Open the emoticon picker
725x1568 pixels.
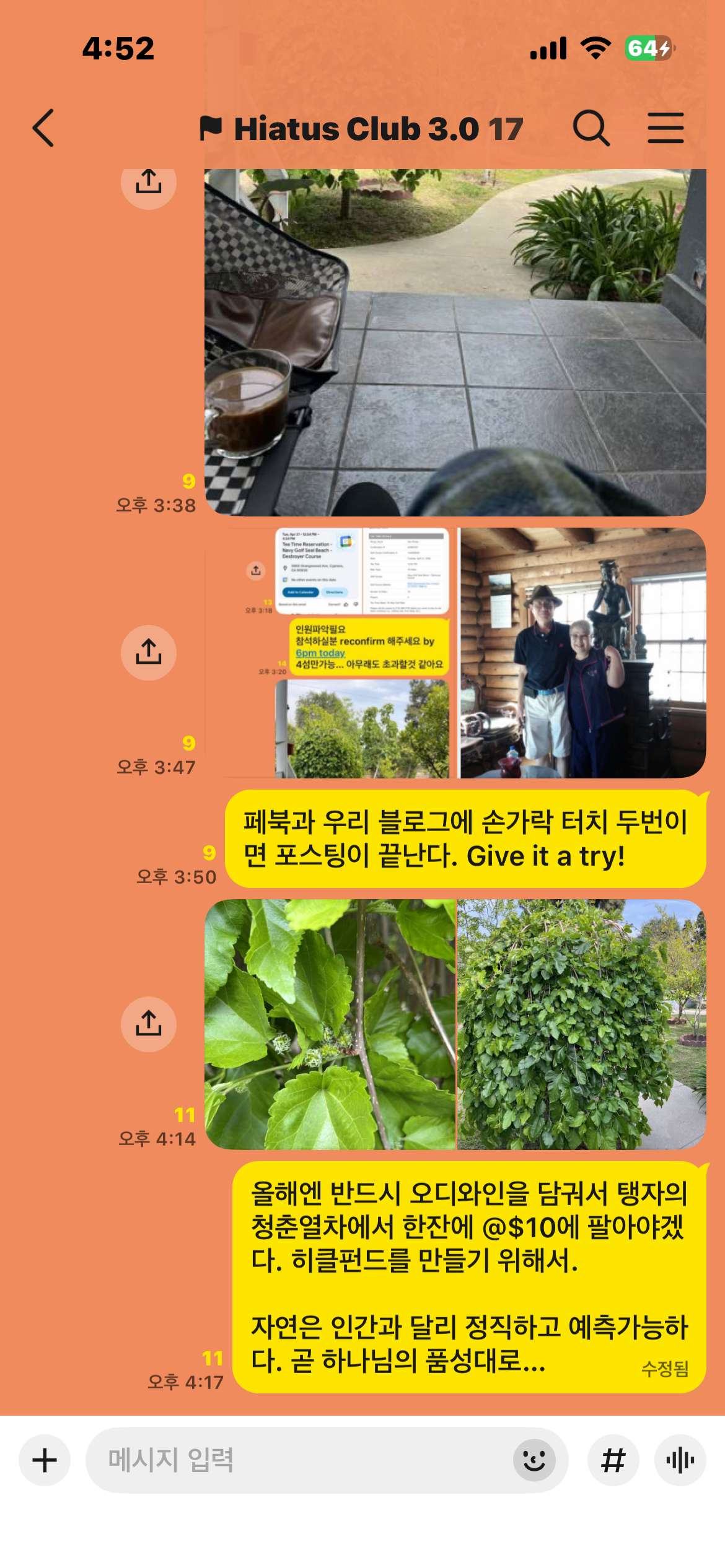click(x=534, y=1460)
